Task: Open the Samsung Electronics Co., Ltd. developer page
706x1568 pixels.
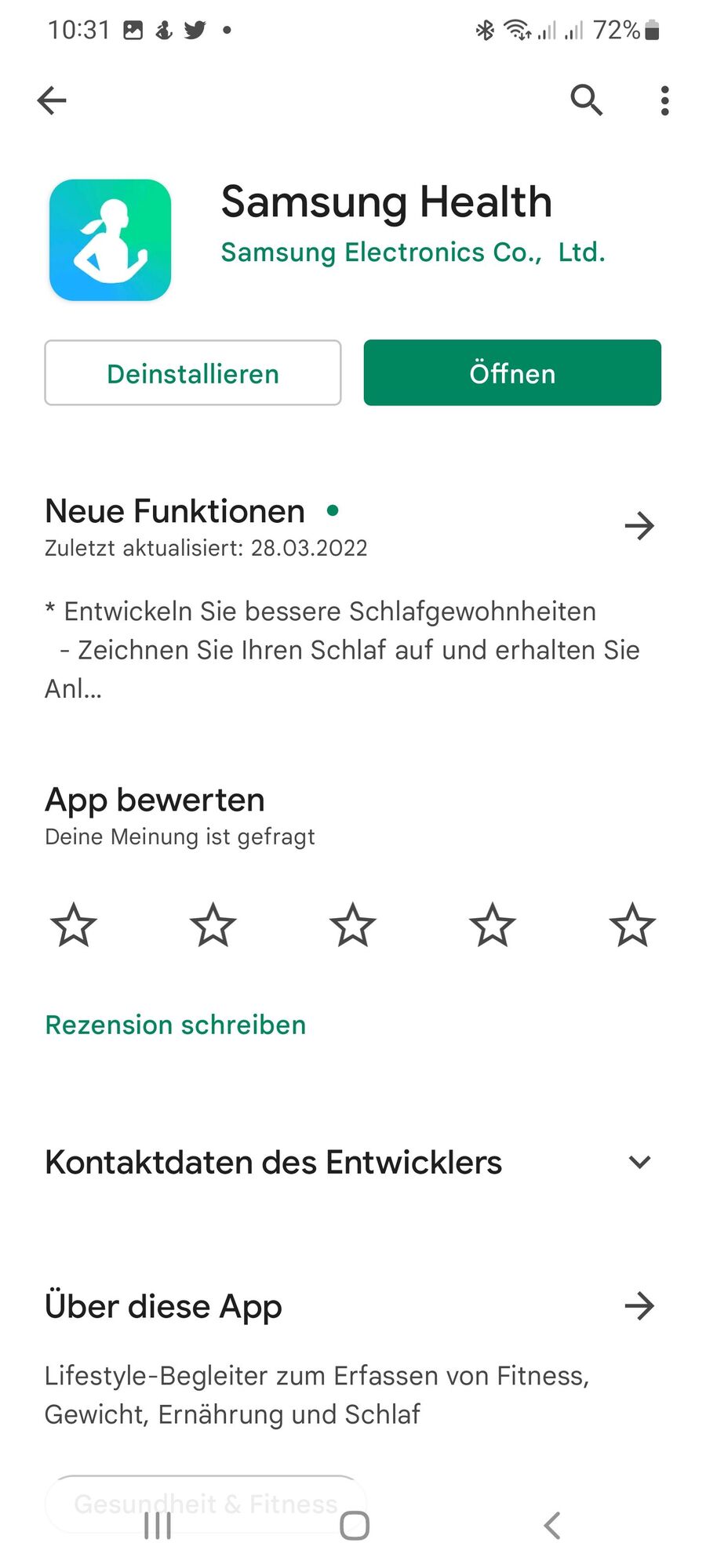Action: pyautogui.click(x=413, y=252)
